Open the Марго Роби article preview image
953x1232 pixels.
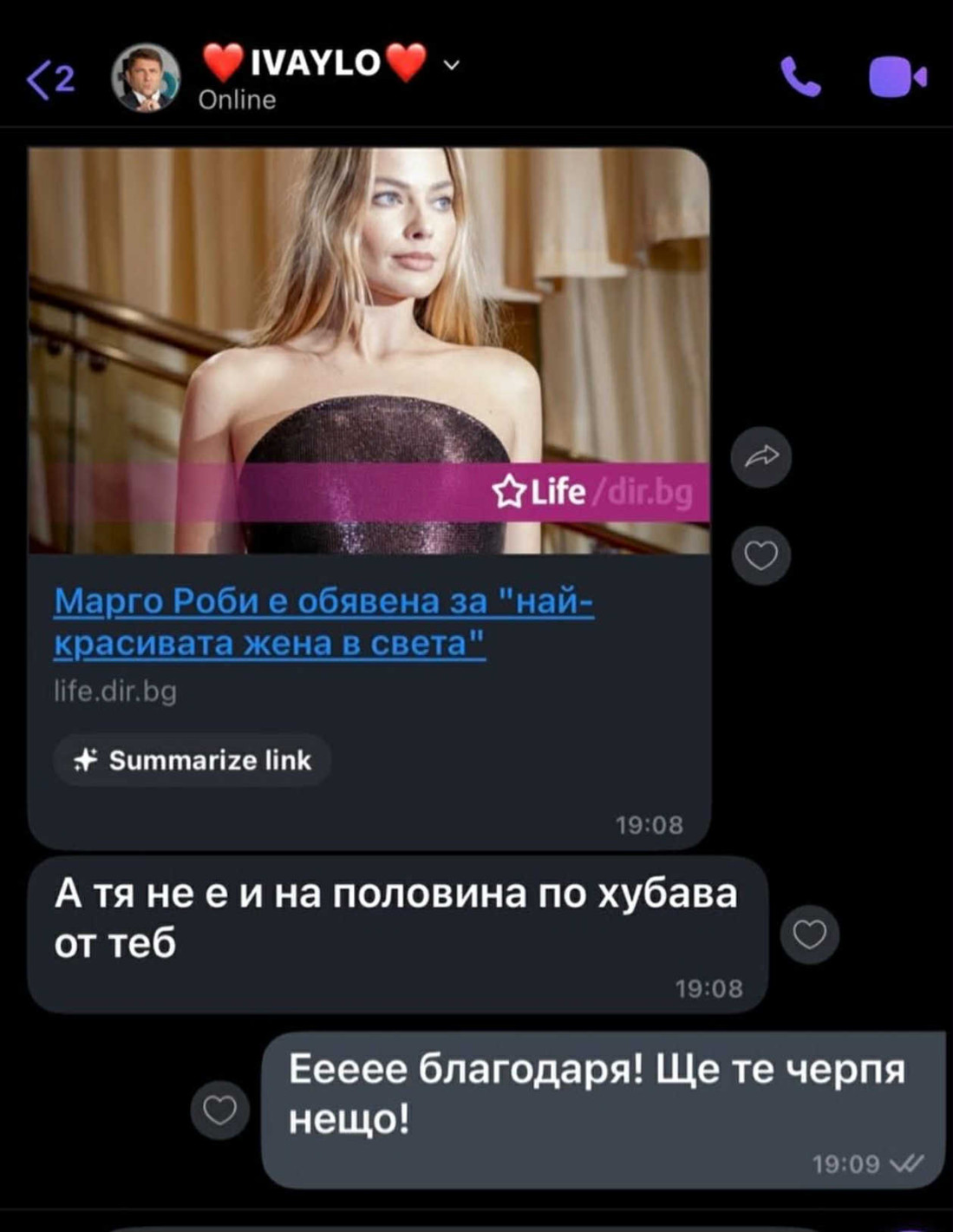click(x=369, y=350)
